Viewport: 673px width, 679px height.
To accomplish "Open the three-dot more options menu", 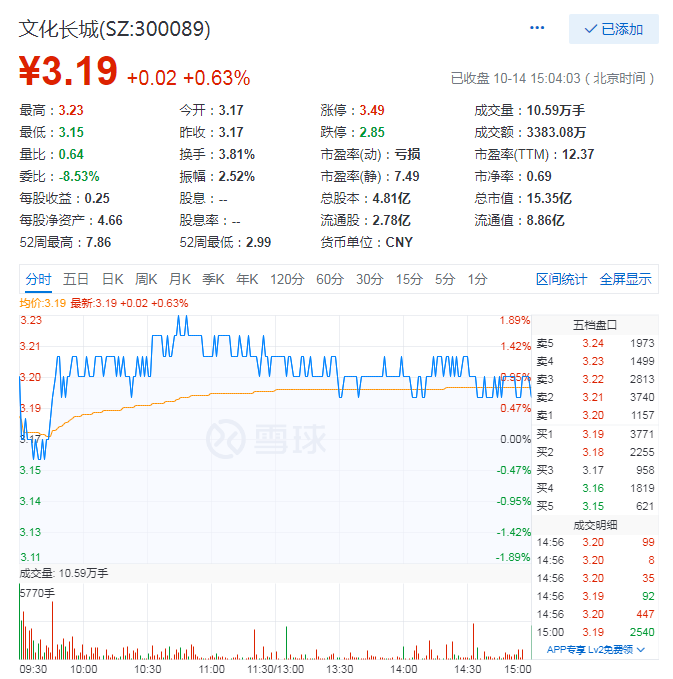I will [538, 29].
